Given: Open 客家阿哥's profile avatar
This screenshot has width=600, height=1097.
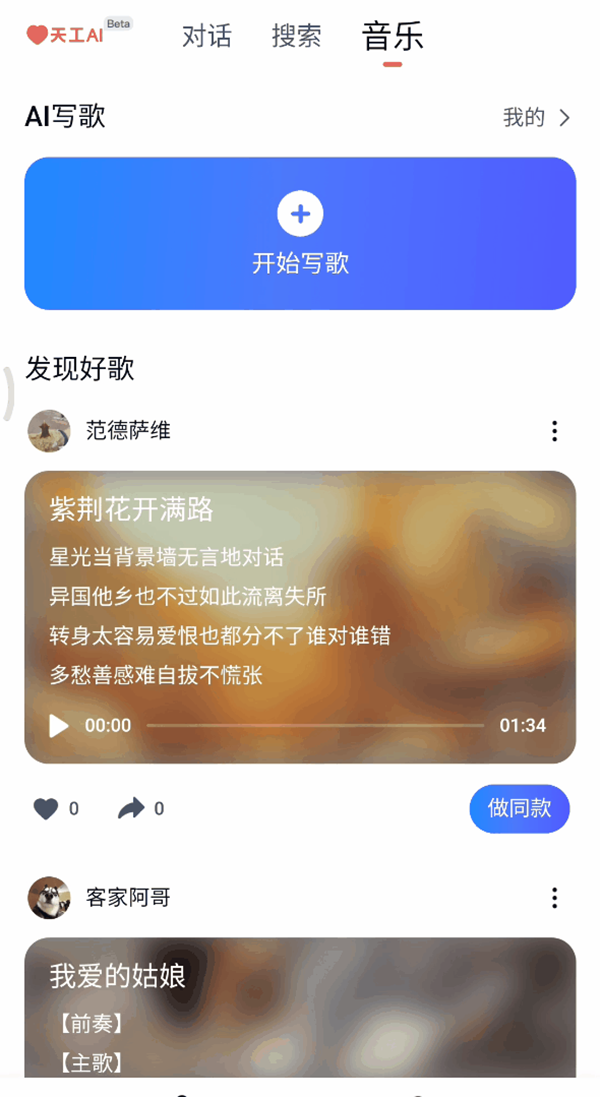Looking at the screenshot, I should pyautogui.click(x=49, y=898).
